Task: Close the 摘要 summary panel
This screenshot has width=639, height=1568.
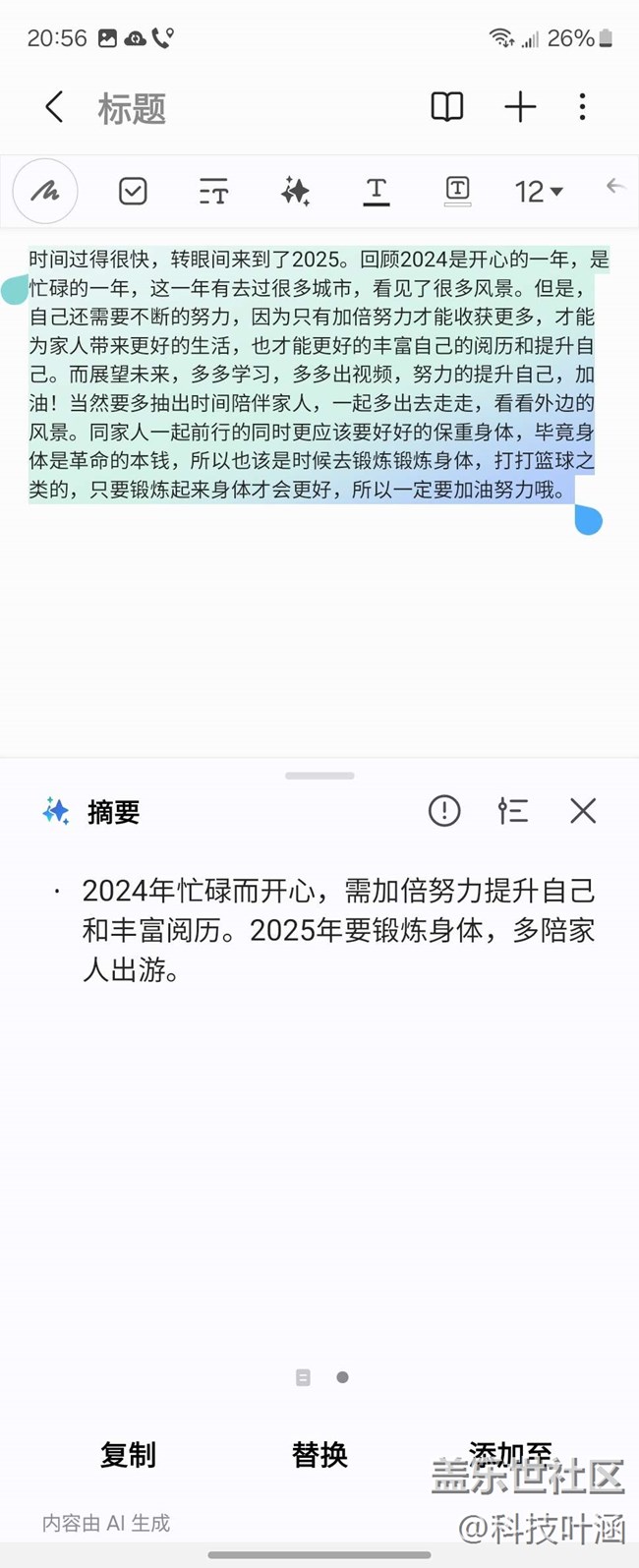Action: pos(583,811)
